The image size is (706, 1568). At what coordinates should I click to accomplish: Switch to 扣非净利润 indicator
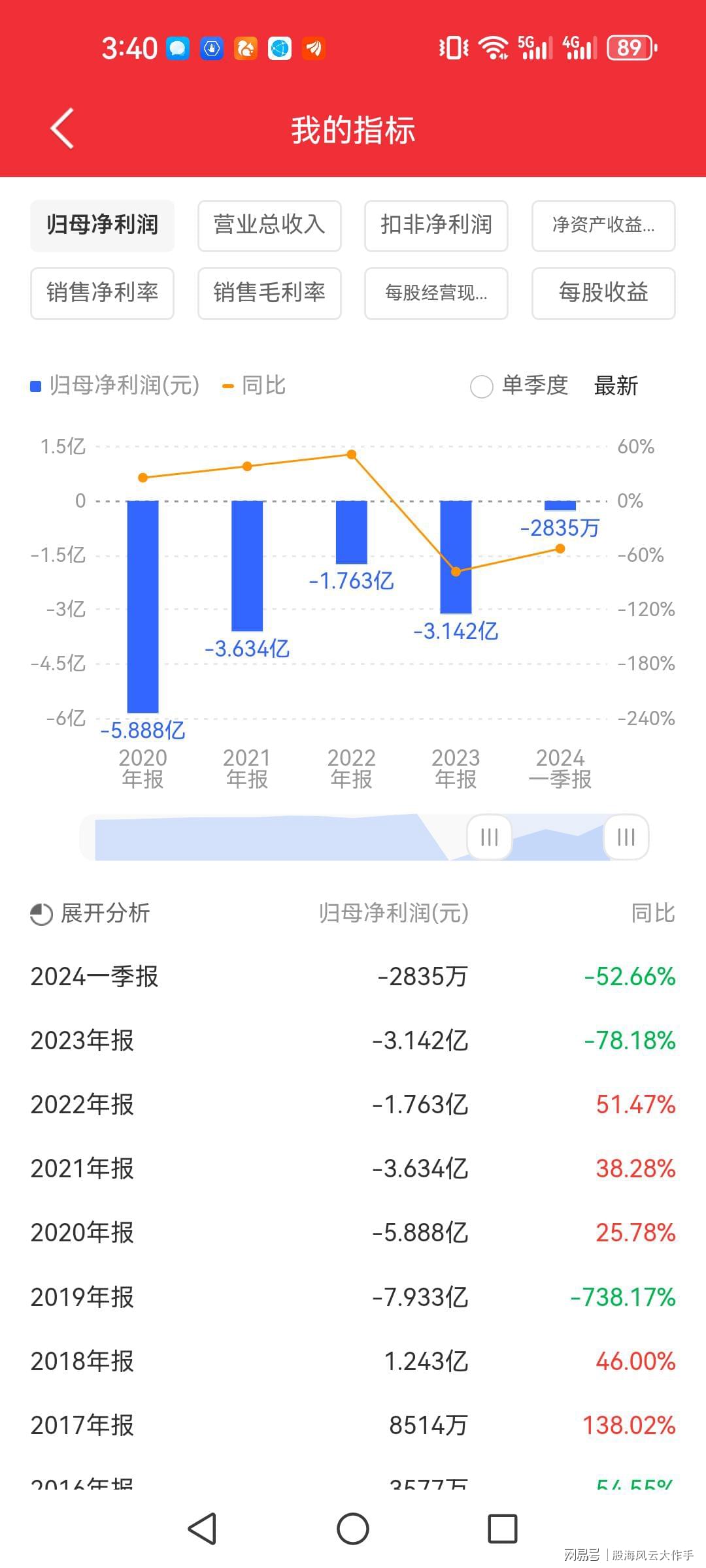click(436, 225)
